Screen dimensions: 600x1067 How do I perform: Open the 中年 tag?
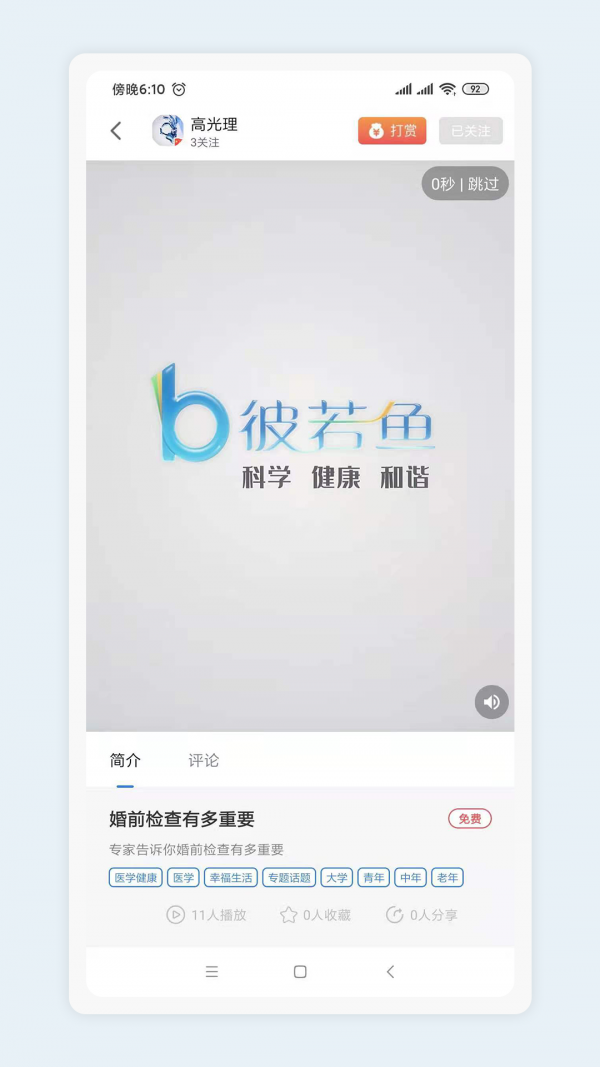(x=411, y=878)
